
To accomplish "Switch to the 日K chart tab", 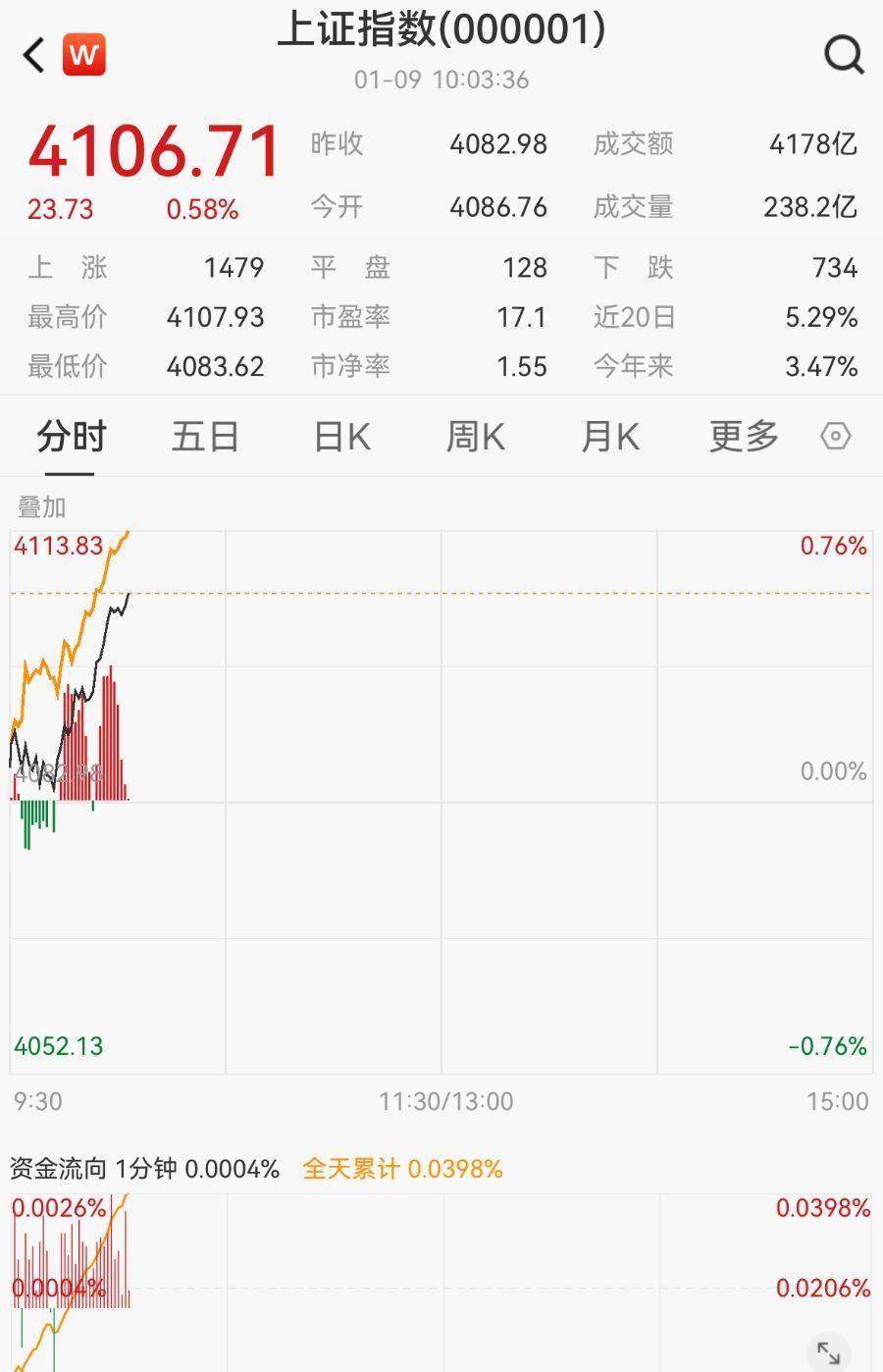I will tap(341, 437).
